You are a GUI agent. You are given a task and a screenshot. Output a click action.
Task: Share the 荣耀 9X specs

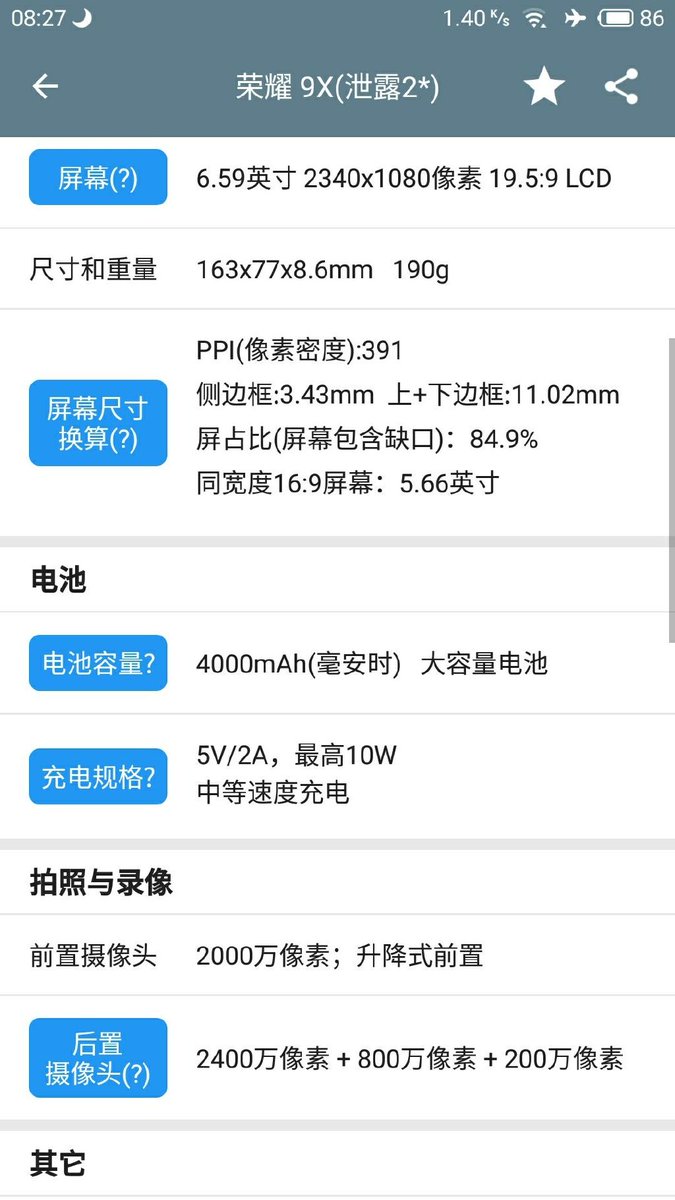[x=622, y=87]
